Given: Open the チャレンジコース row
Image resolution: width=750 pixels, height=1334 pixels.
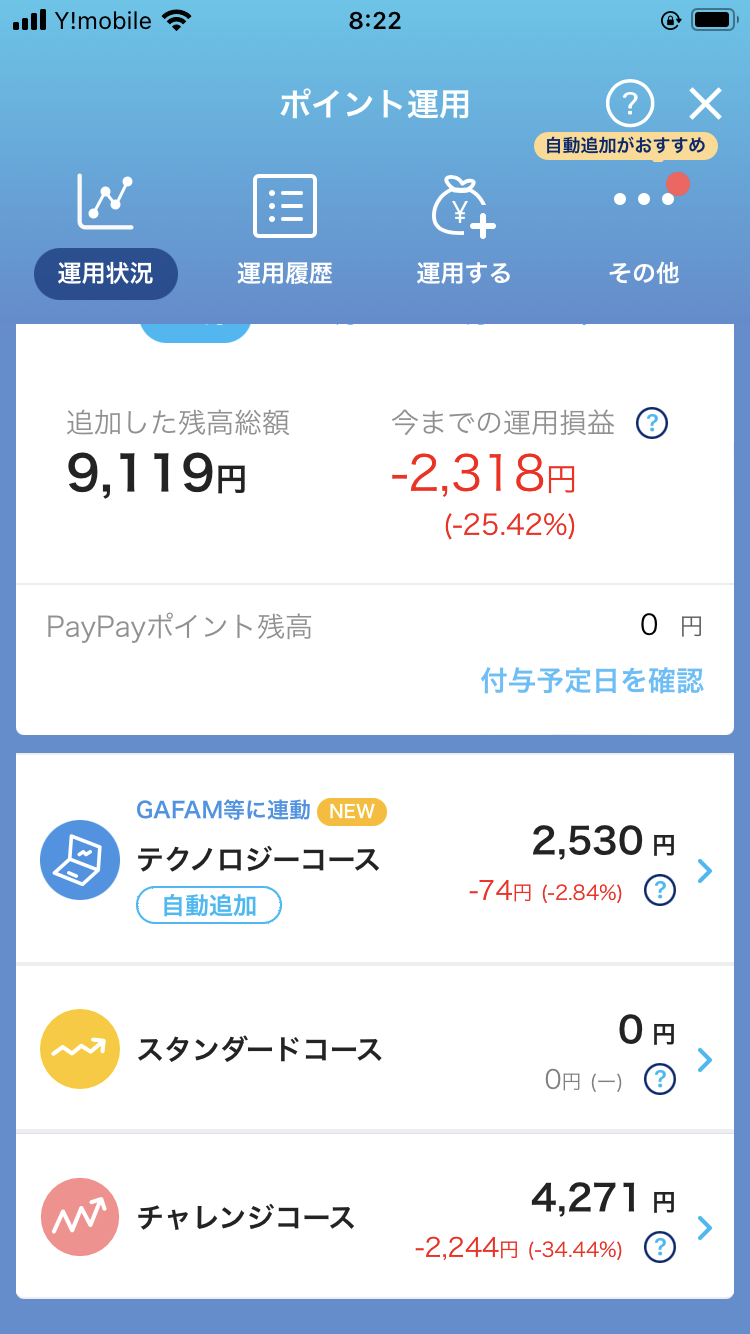Looking at the screenshot, I should 375,1217.
